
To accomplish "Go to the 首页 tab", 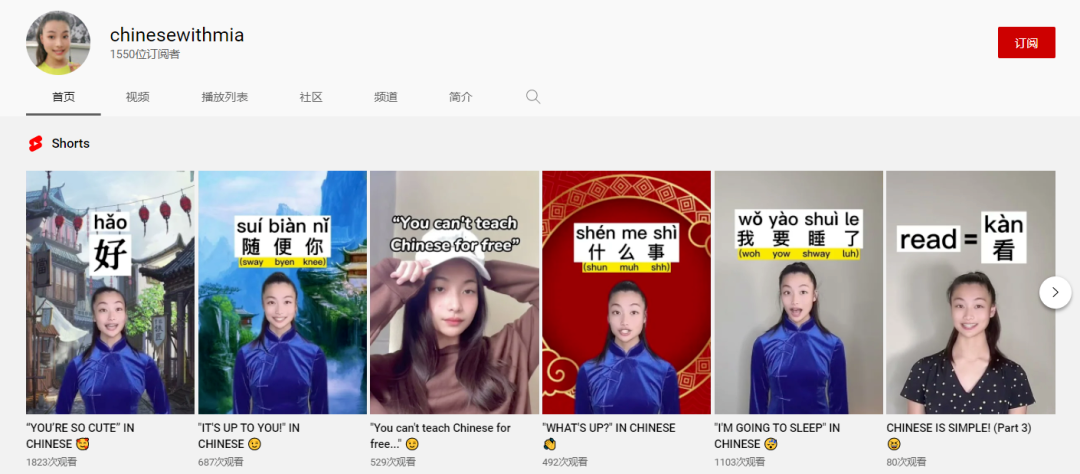I will click(63, 97).
